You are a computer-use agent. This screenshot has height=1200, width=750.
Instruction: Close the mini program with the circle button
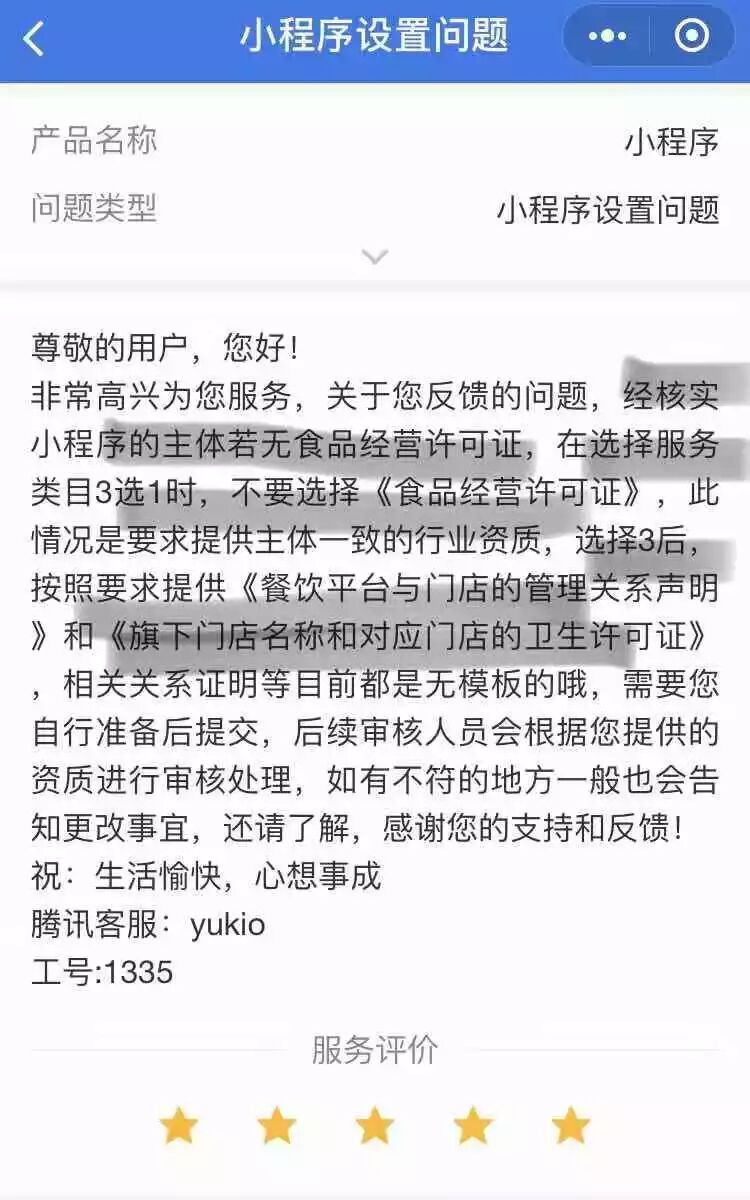click(691, 37)
